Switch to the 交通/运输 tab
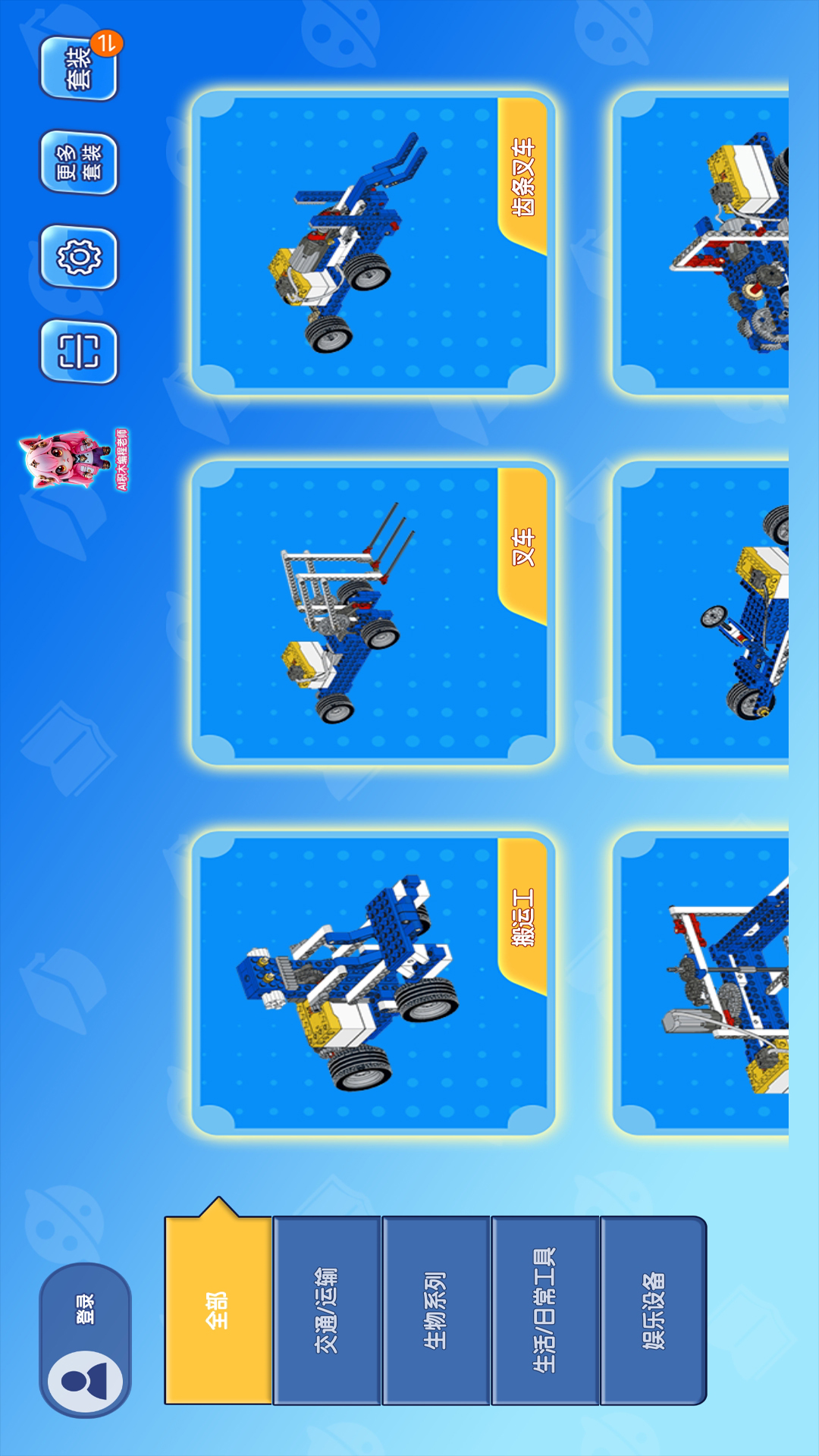Viewport: 819px width, 1456px height. (327, 1310)
